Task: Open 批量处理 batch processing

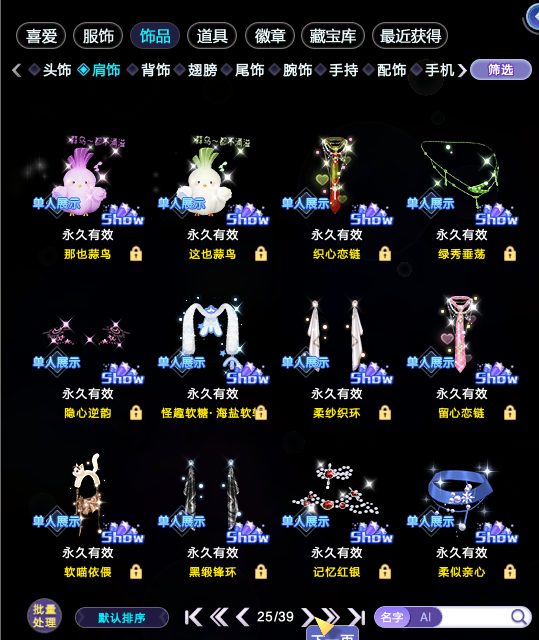Action: [x=44, y=616]
